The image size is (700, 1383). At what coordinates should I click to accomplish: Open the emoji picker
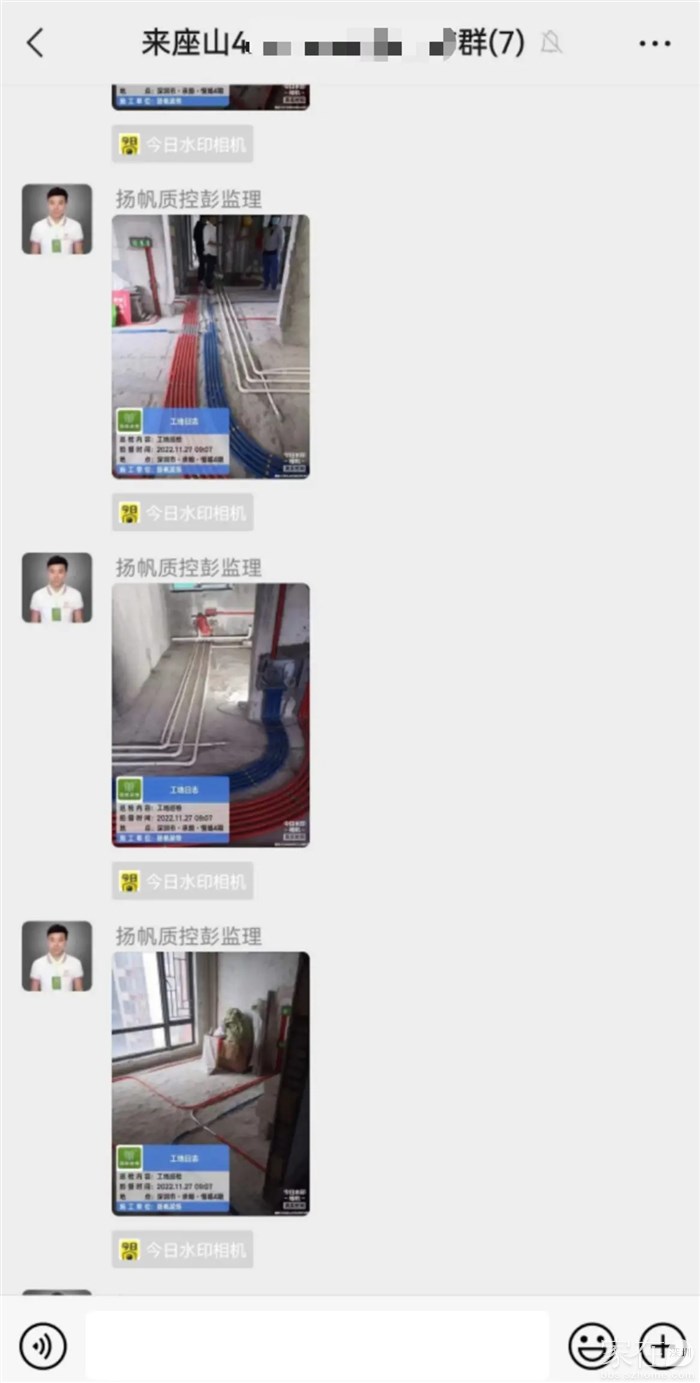click(x=592, y=1346)
